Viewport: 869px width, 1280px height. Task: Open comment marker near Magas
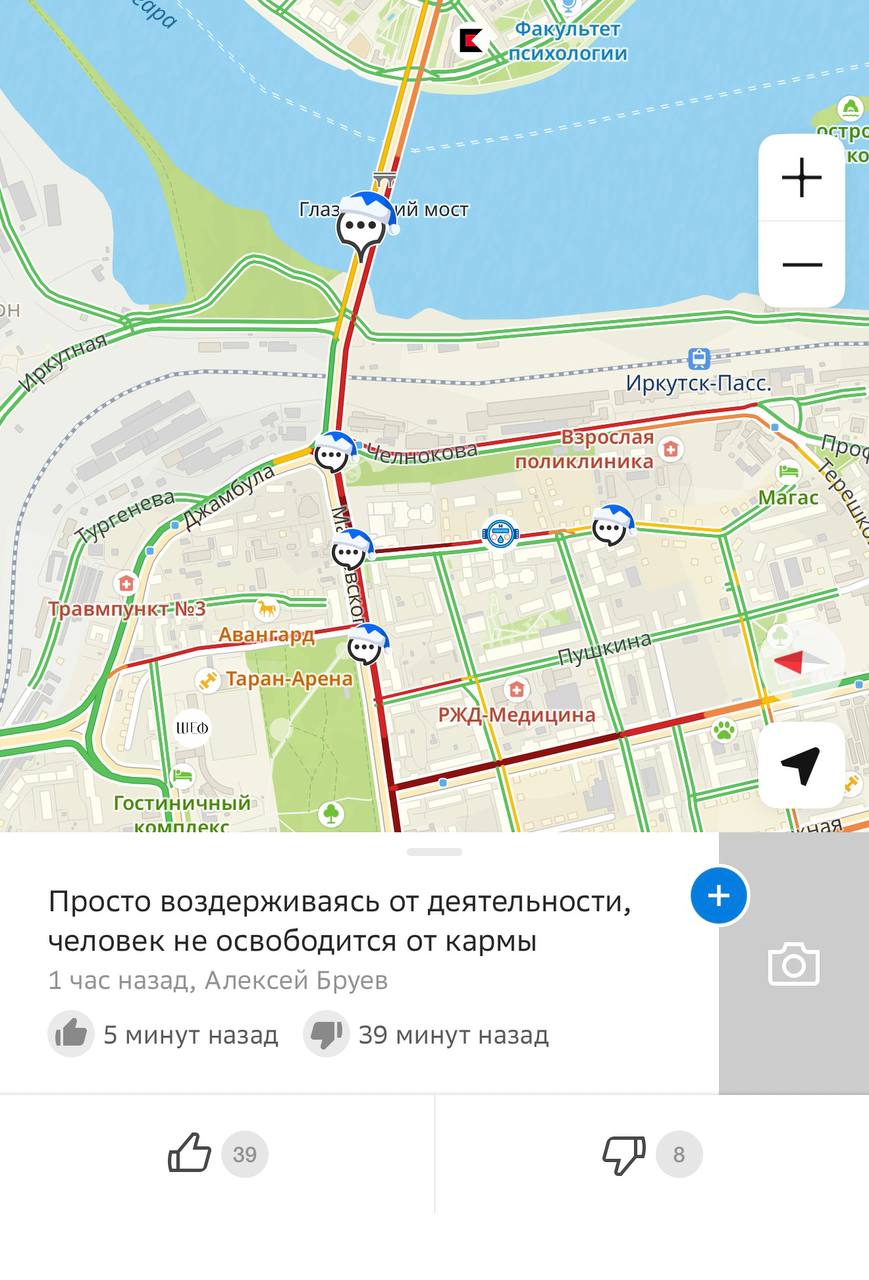pos(611,527)
